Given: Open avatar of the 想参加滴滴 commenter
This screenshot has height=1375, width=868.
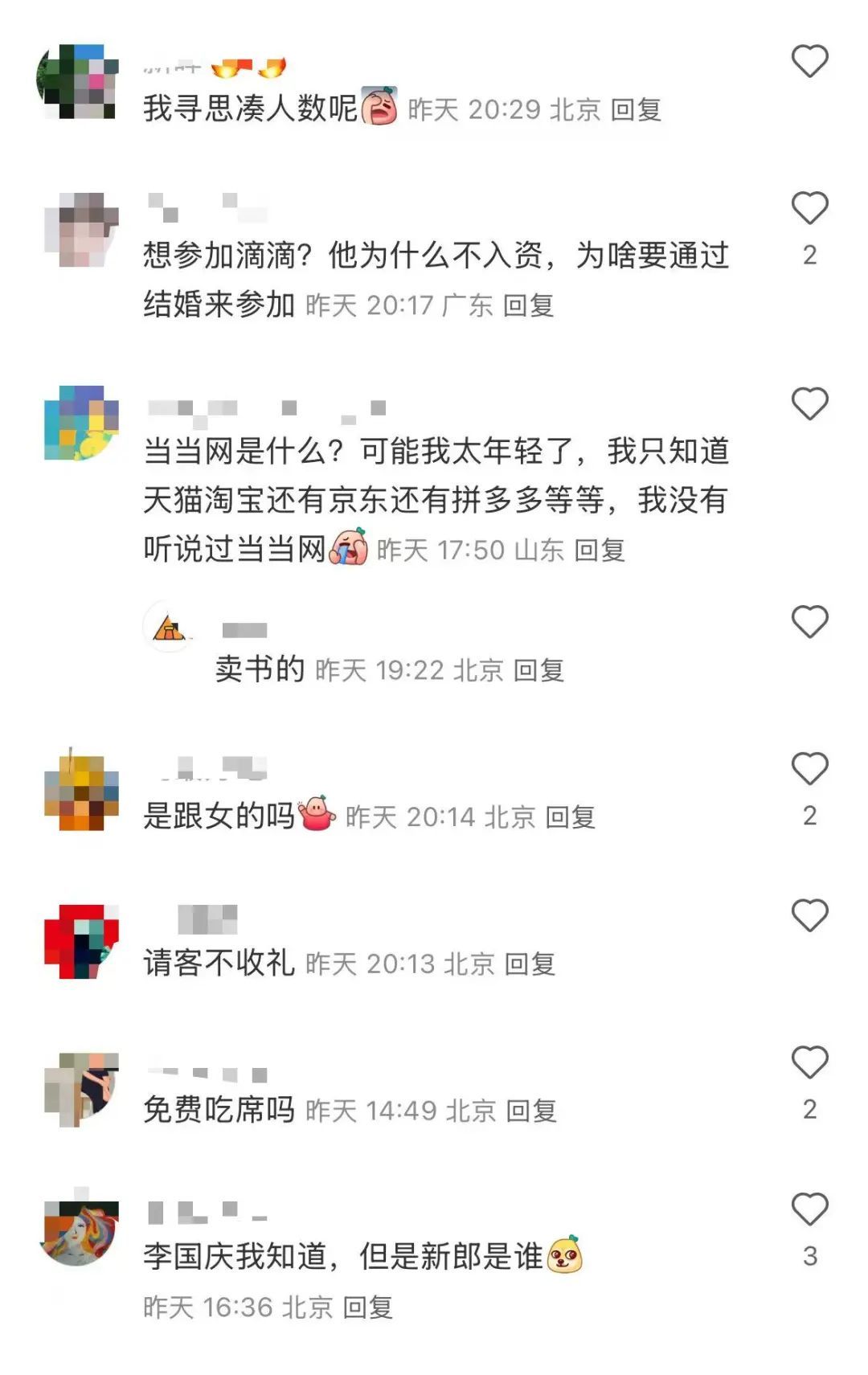Looking at the screenshot, I should coord(81,231).
